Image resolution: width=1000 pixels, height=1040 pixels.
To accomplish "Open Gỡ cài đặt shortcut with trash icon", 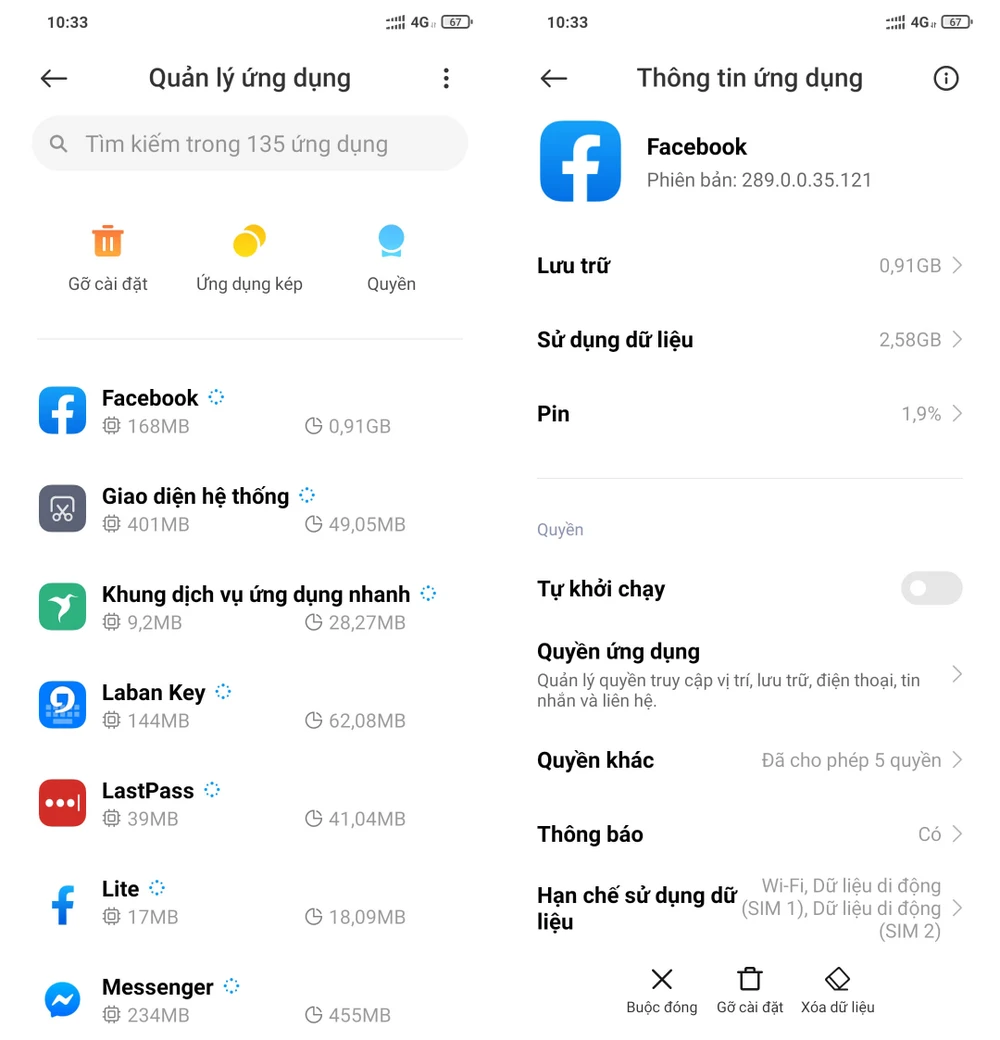I will (108, 258).
